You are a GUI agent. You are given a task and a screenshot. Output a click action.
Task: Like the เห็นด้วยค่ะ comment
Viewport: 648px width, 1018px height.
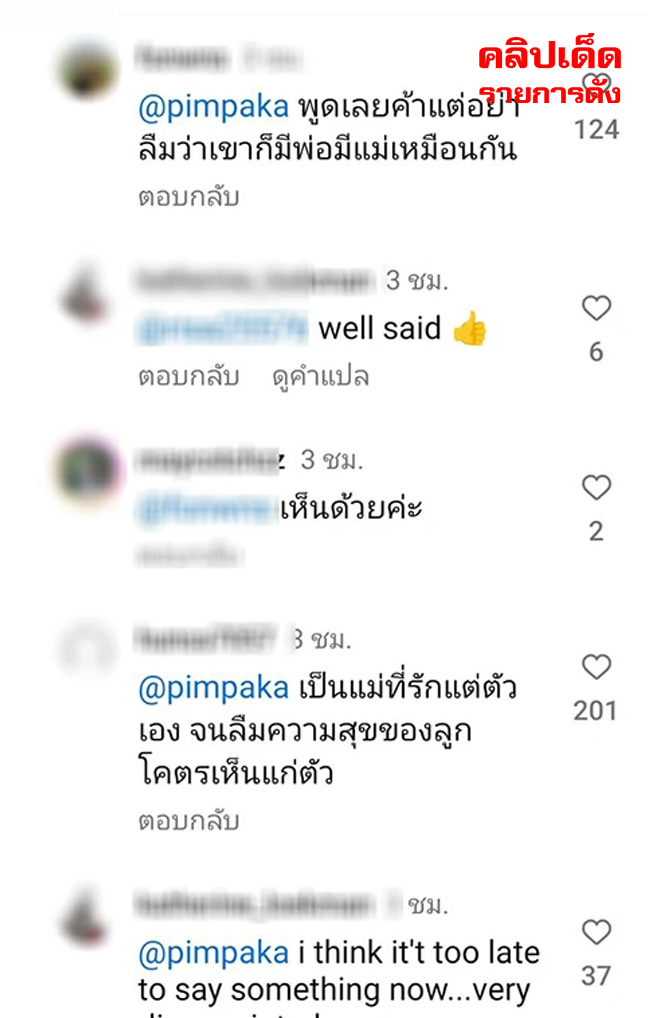(596, 488)
